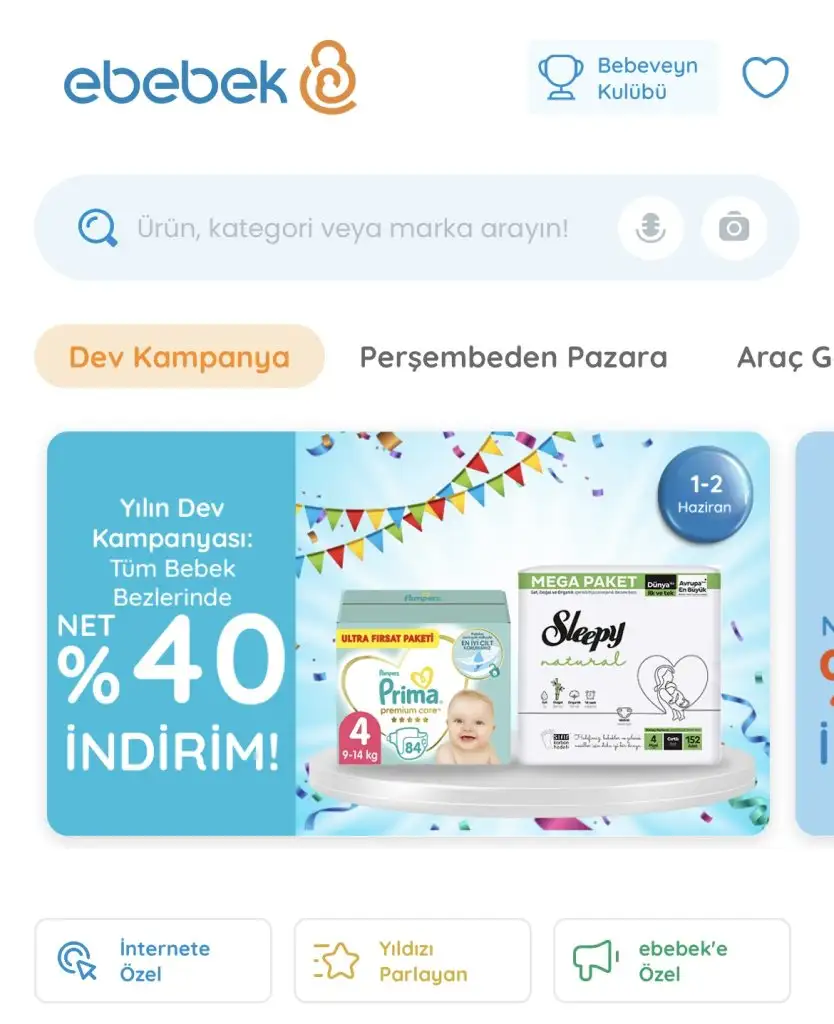Open the favorites heart icon
The width and height of the screenshot is (834, 1024).
pos(765,77)
